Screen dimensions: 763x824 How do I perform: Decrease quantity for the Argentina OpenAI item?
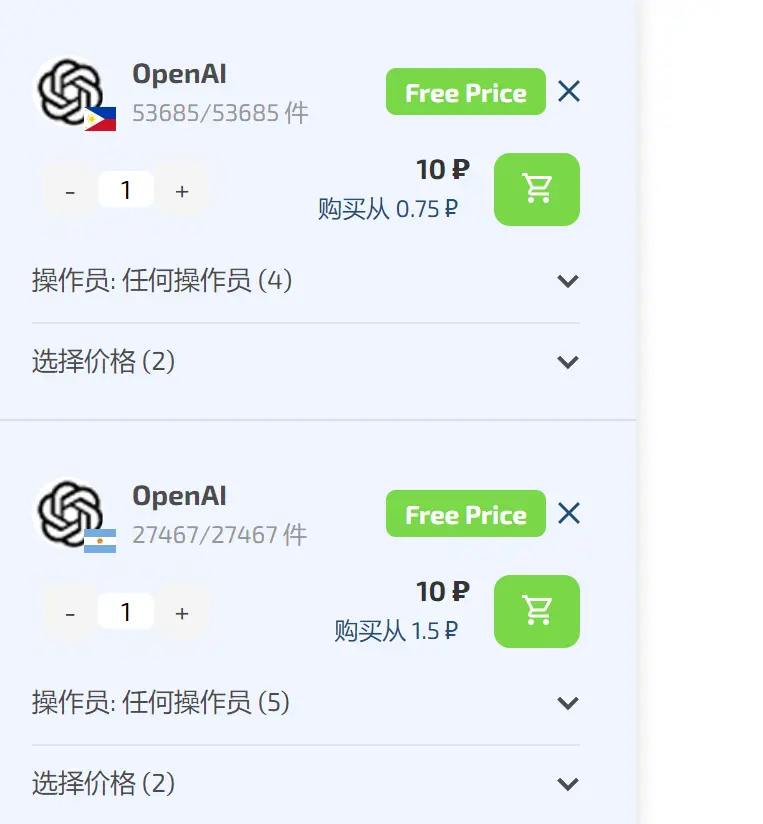click(x=70, y=613)
